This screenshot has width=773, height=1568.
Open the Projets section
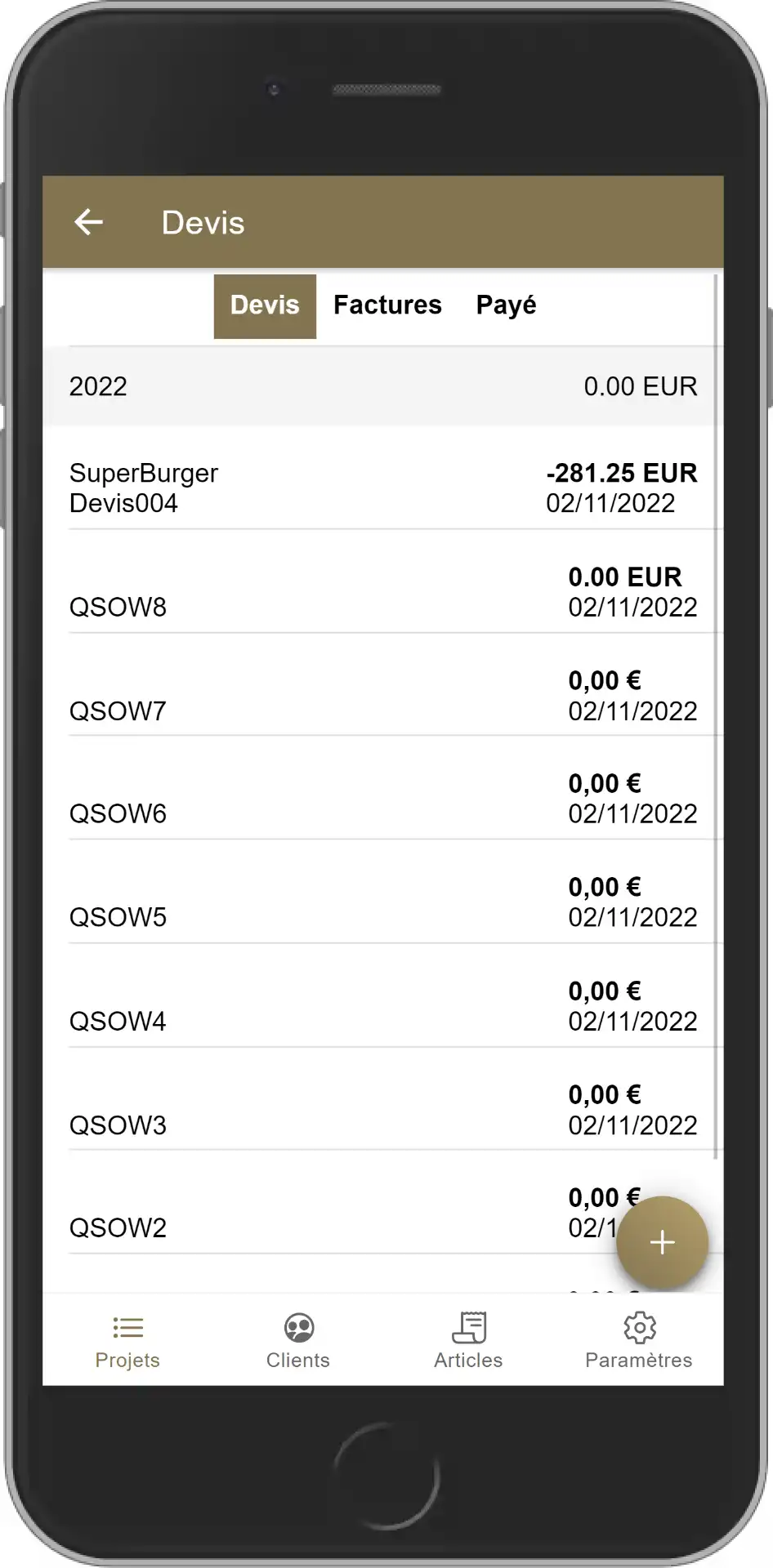coord(127,1340)
